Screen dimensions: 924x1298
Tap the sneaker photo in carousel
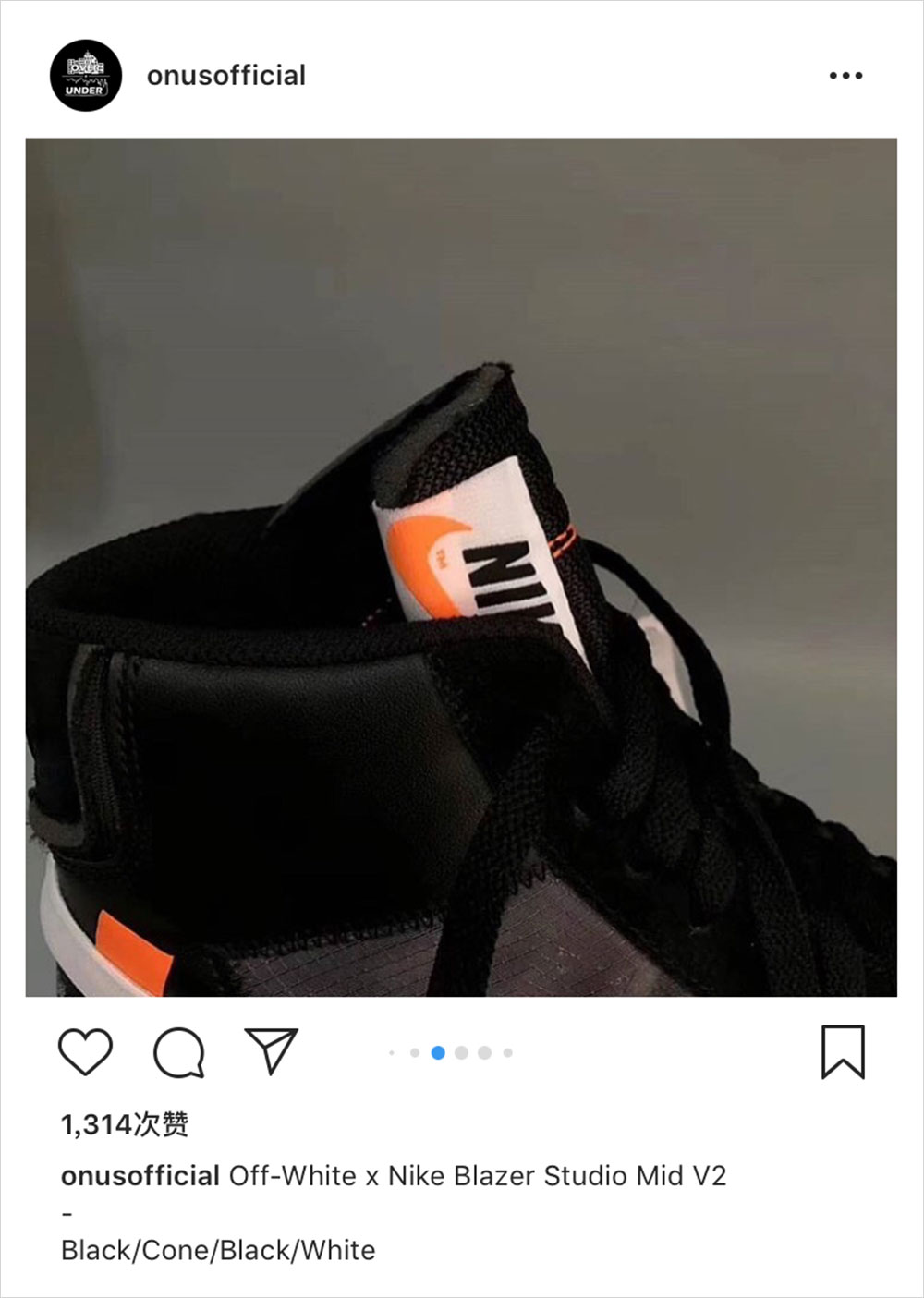[x=461, y=567]
